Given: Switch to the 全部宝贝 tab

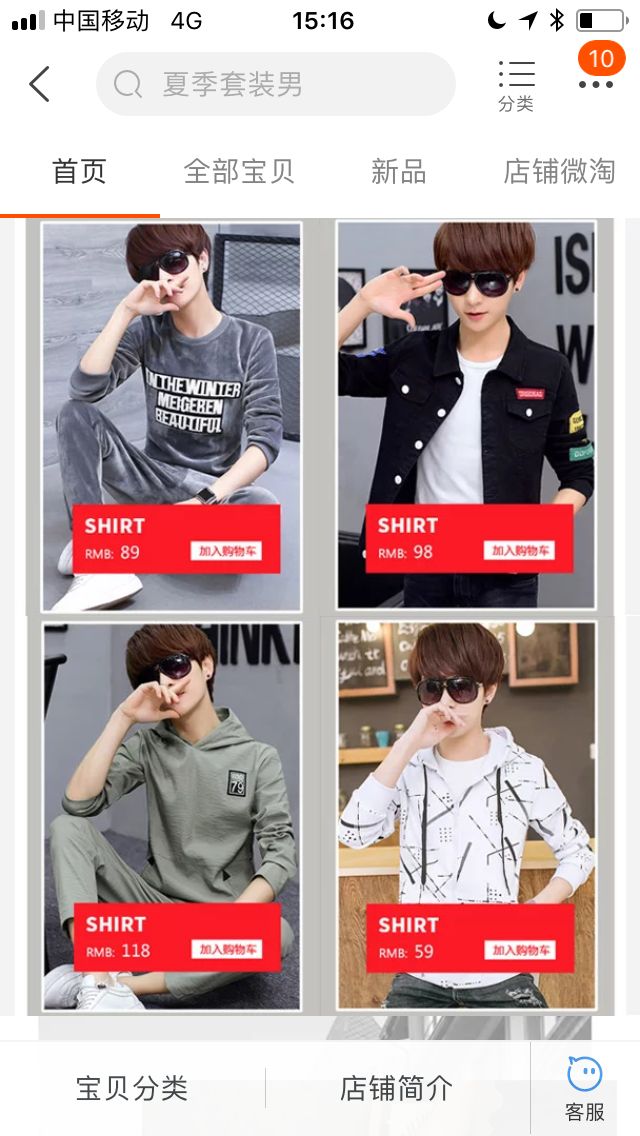Looking at the screenshot, I should (x=239, y=172).
